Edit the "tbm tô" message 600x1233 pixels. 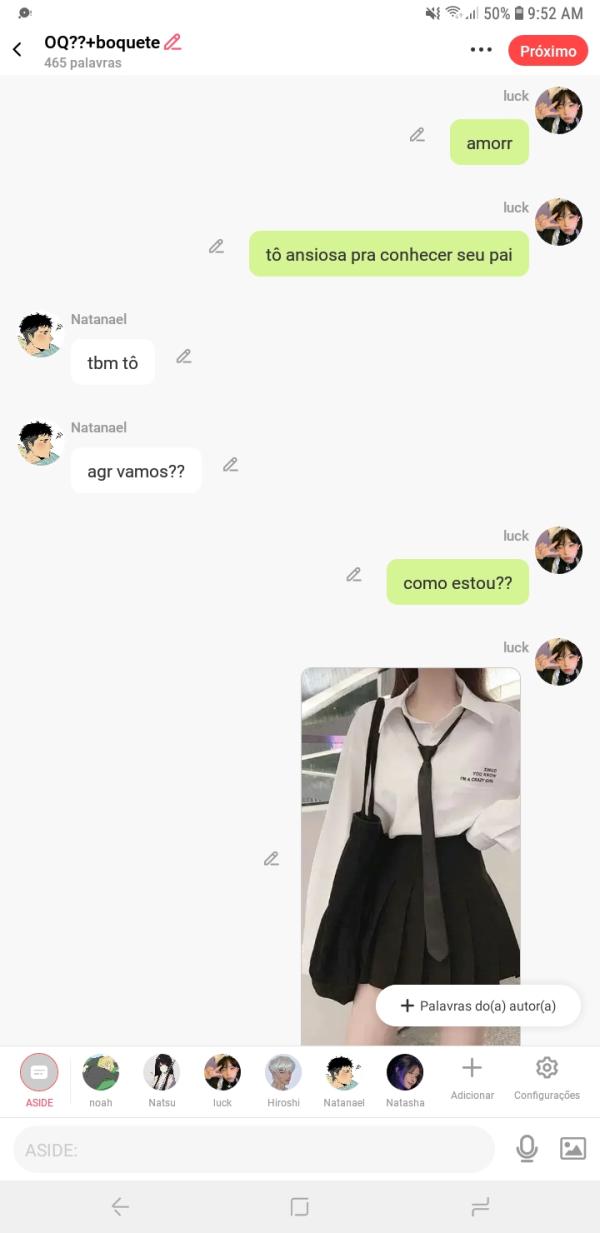tap(184, 356)
